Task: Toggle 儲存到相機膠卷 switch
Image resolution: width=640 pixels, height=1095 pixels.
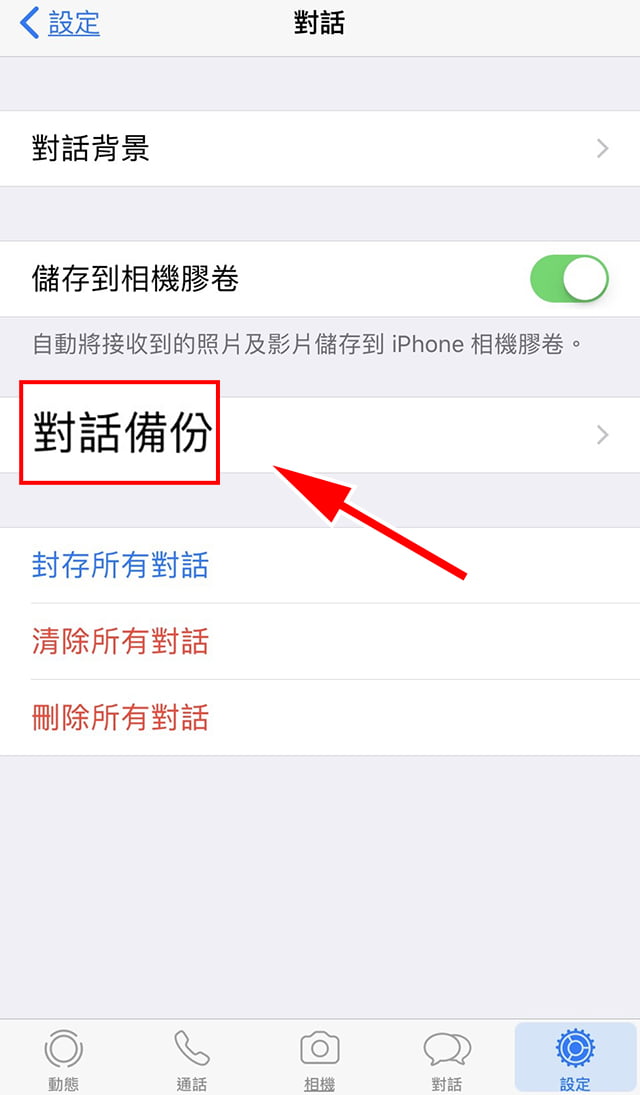Action: [569, 279]
